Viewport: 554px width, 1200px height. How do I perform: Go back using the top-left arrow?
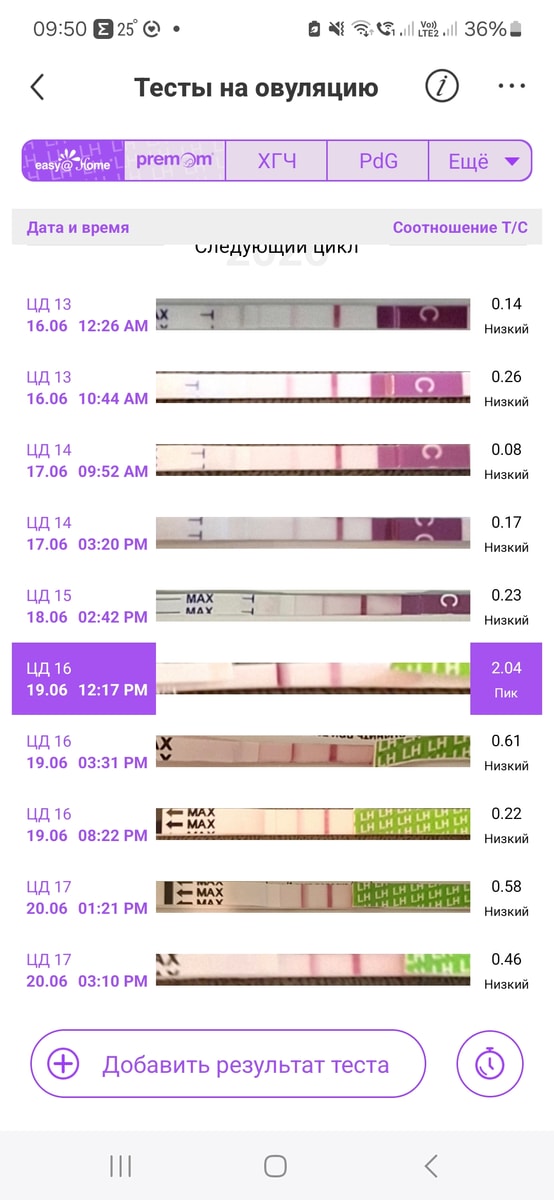point(37,87)
